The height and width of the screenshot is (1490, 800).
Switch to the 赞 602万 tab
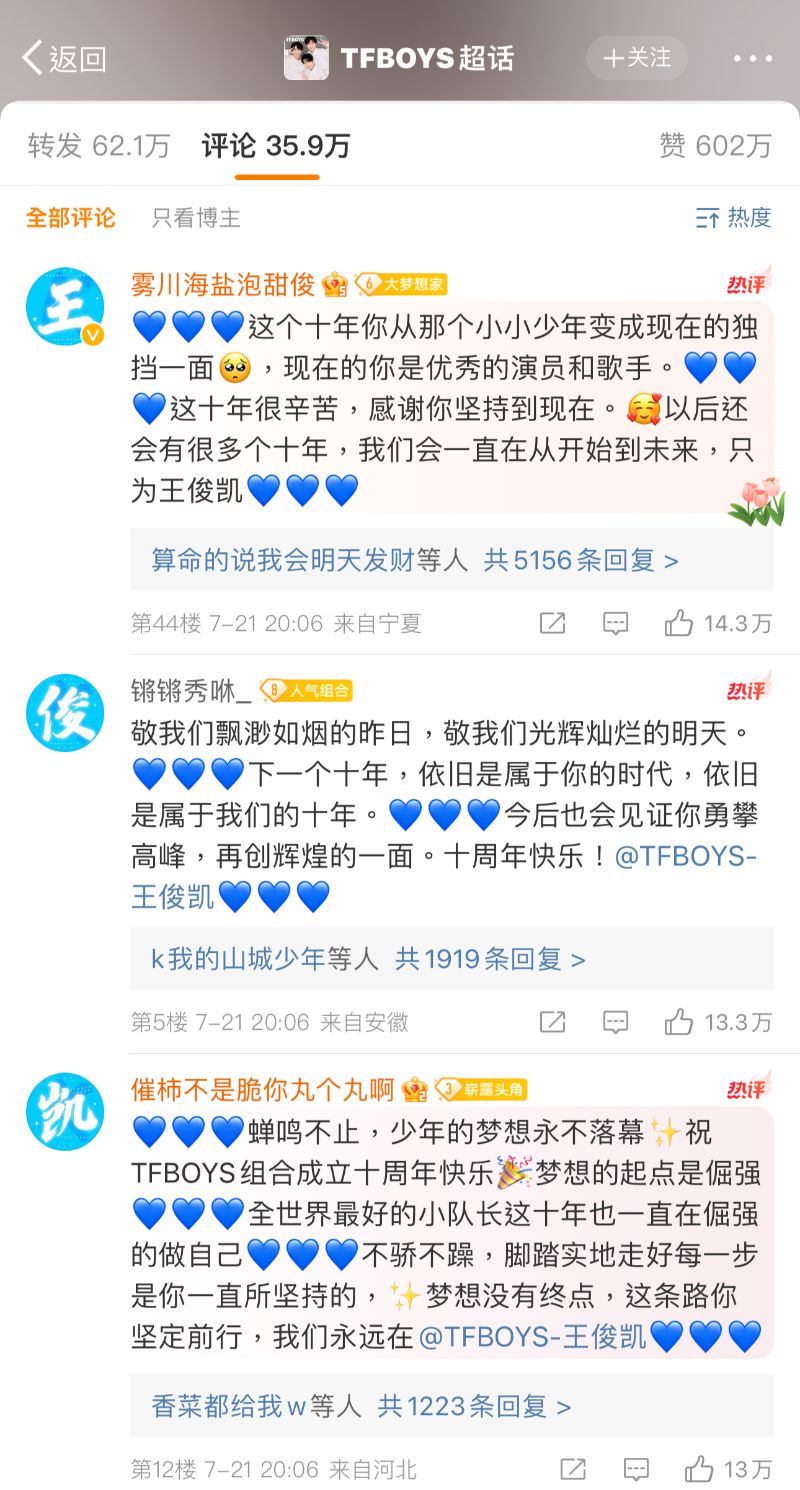point(715,146)
